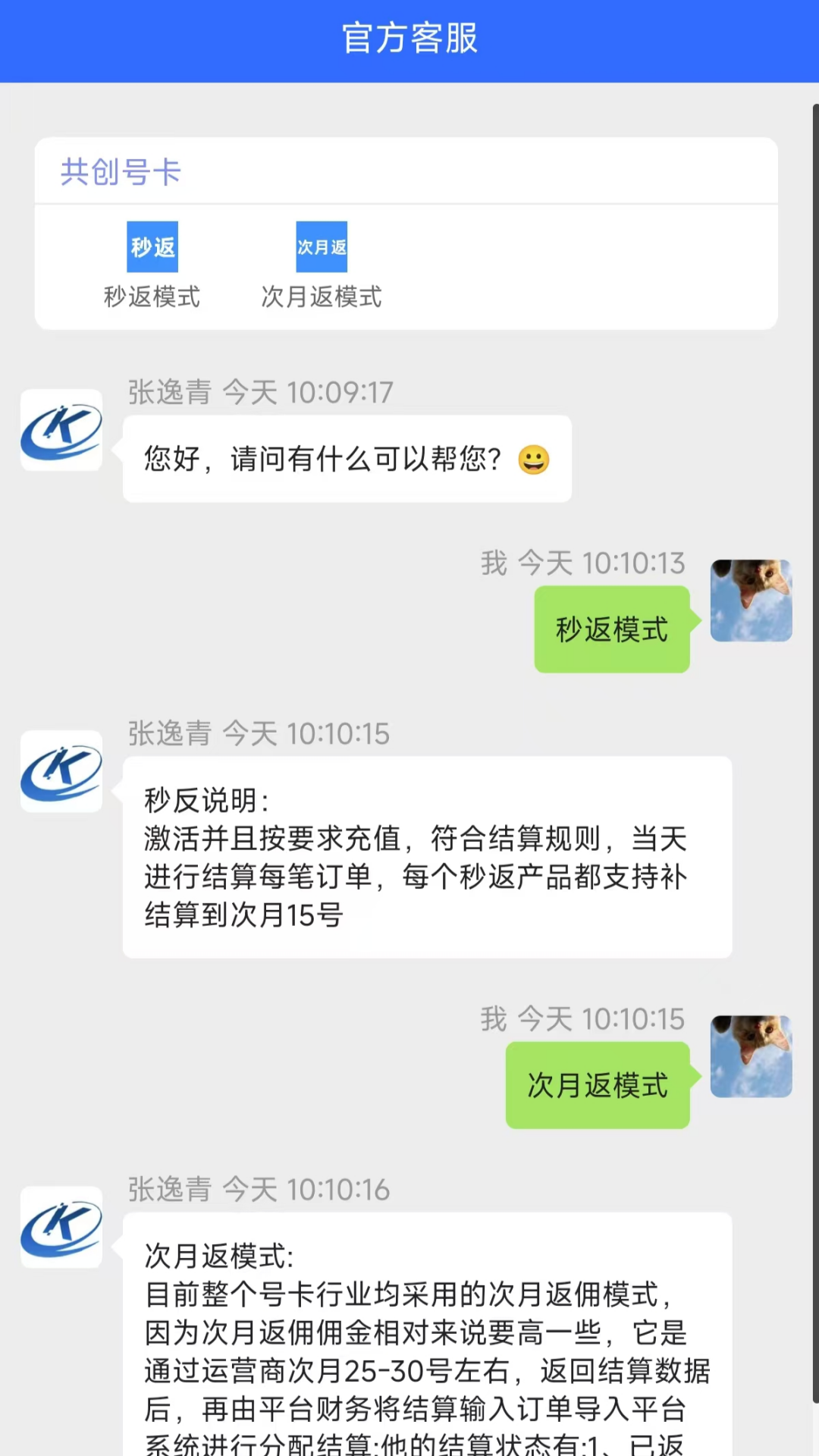Click the K logo avatar beside 秒反说明 message
Viewport: 819px width, 1456px height.
pyautogui.click(x=61, y=772)
